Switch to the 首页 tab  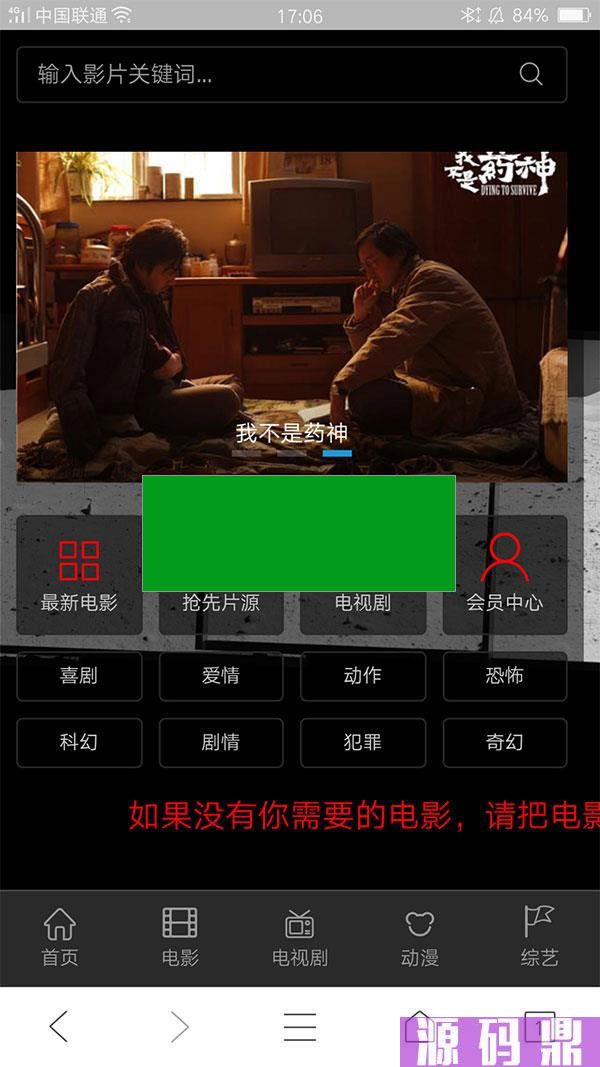pyautogui.click(x=60, y=937)
